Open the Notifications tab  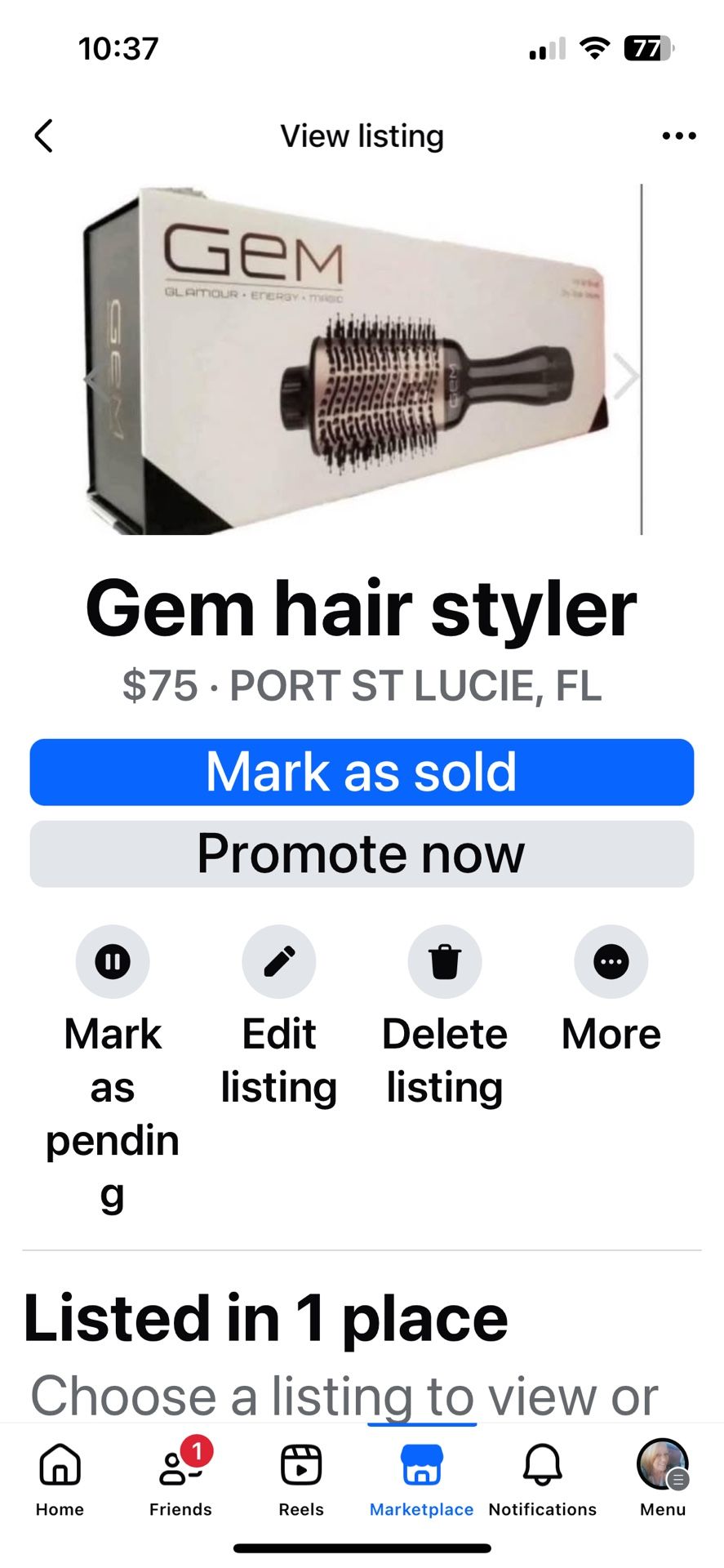pos(542,1478)
